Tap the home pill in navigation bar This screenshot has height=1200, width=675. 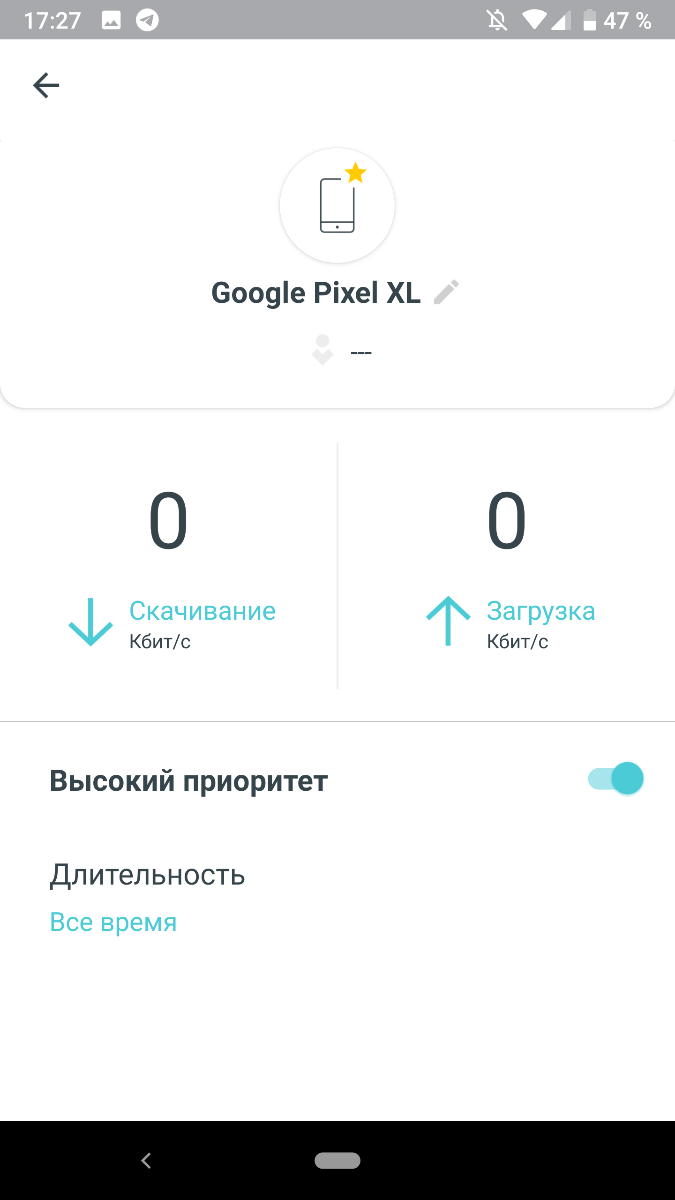click(x=337, y=1160)
